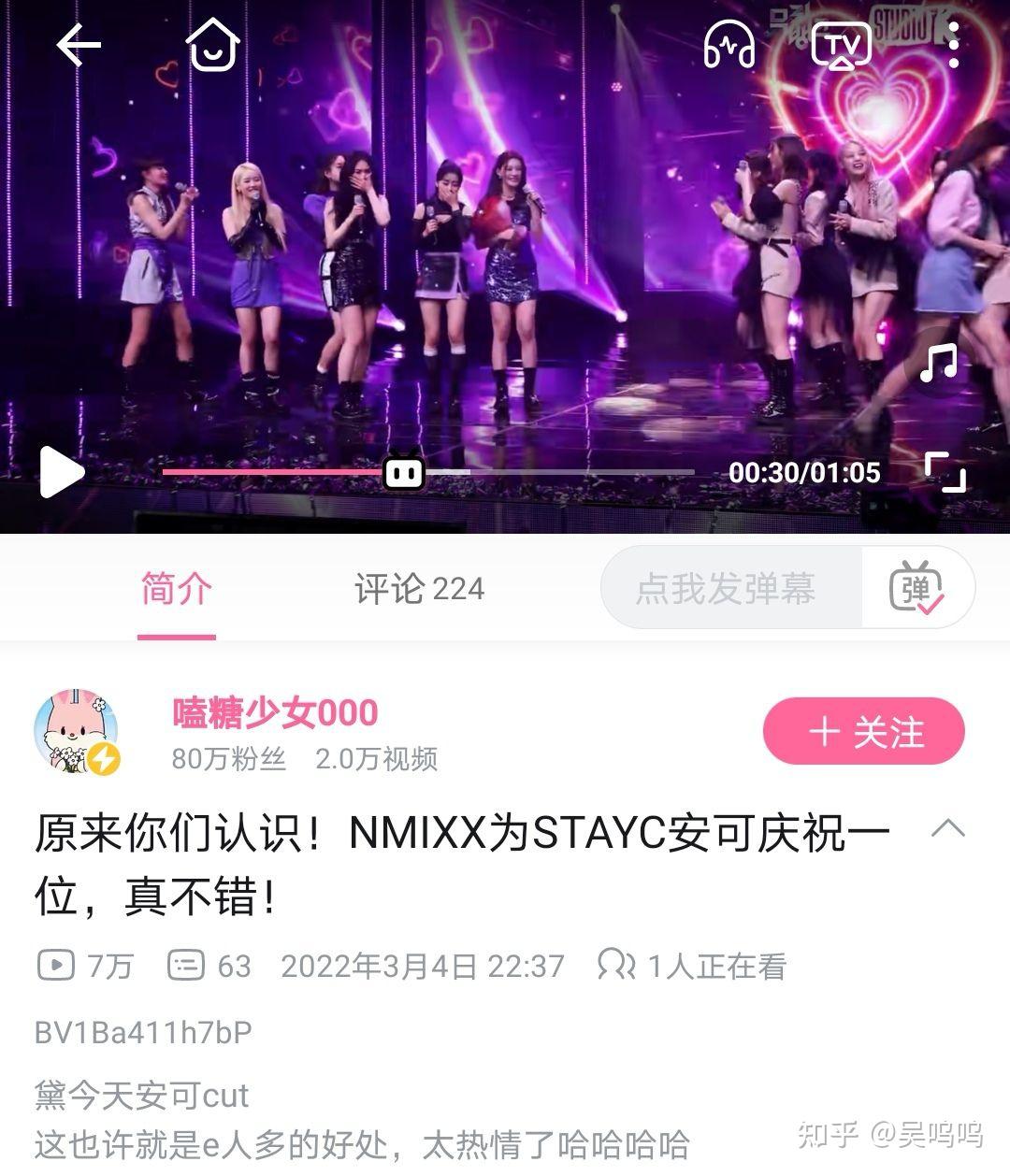Go back with the arrow icon

(x=79, y=44)
